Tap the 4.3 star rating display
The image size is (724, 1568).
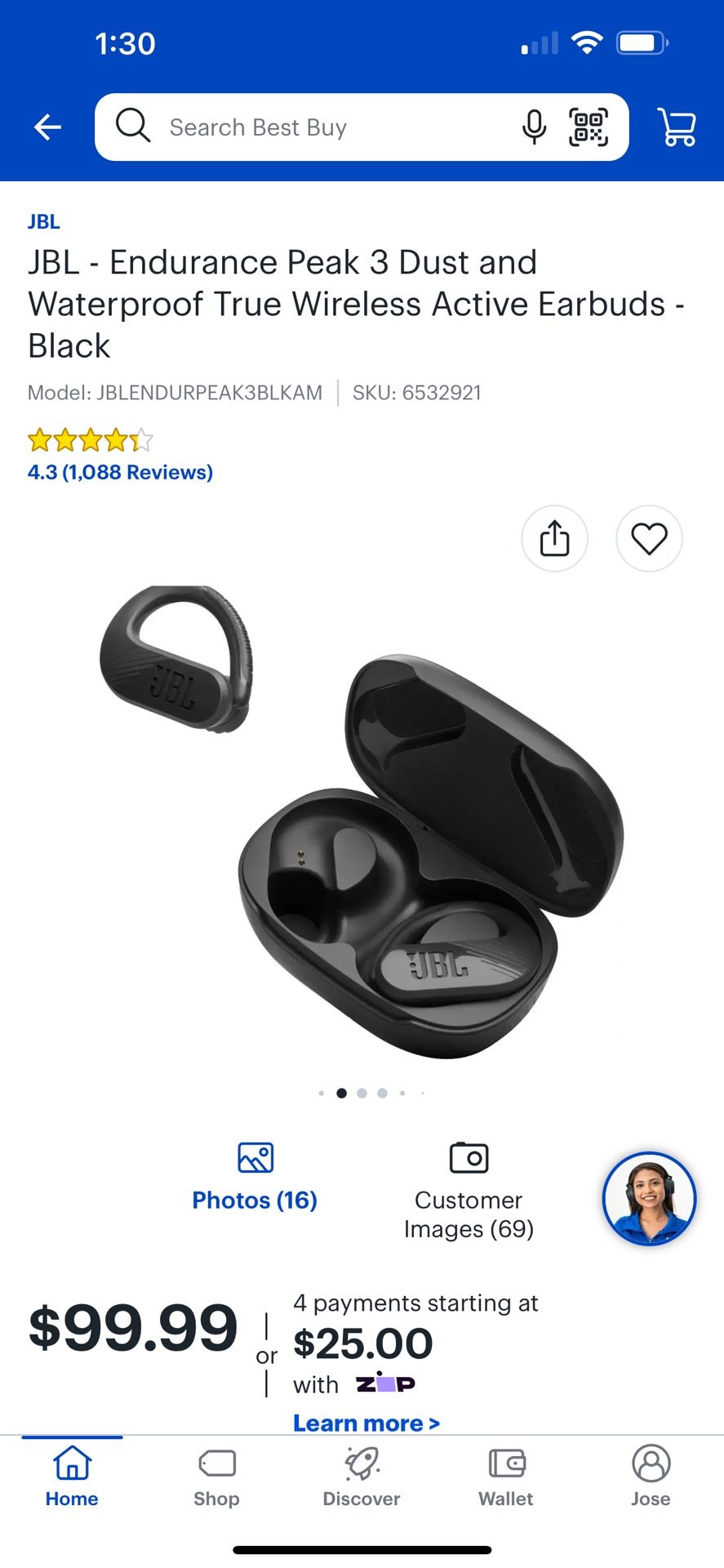(x=90, y=439)
